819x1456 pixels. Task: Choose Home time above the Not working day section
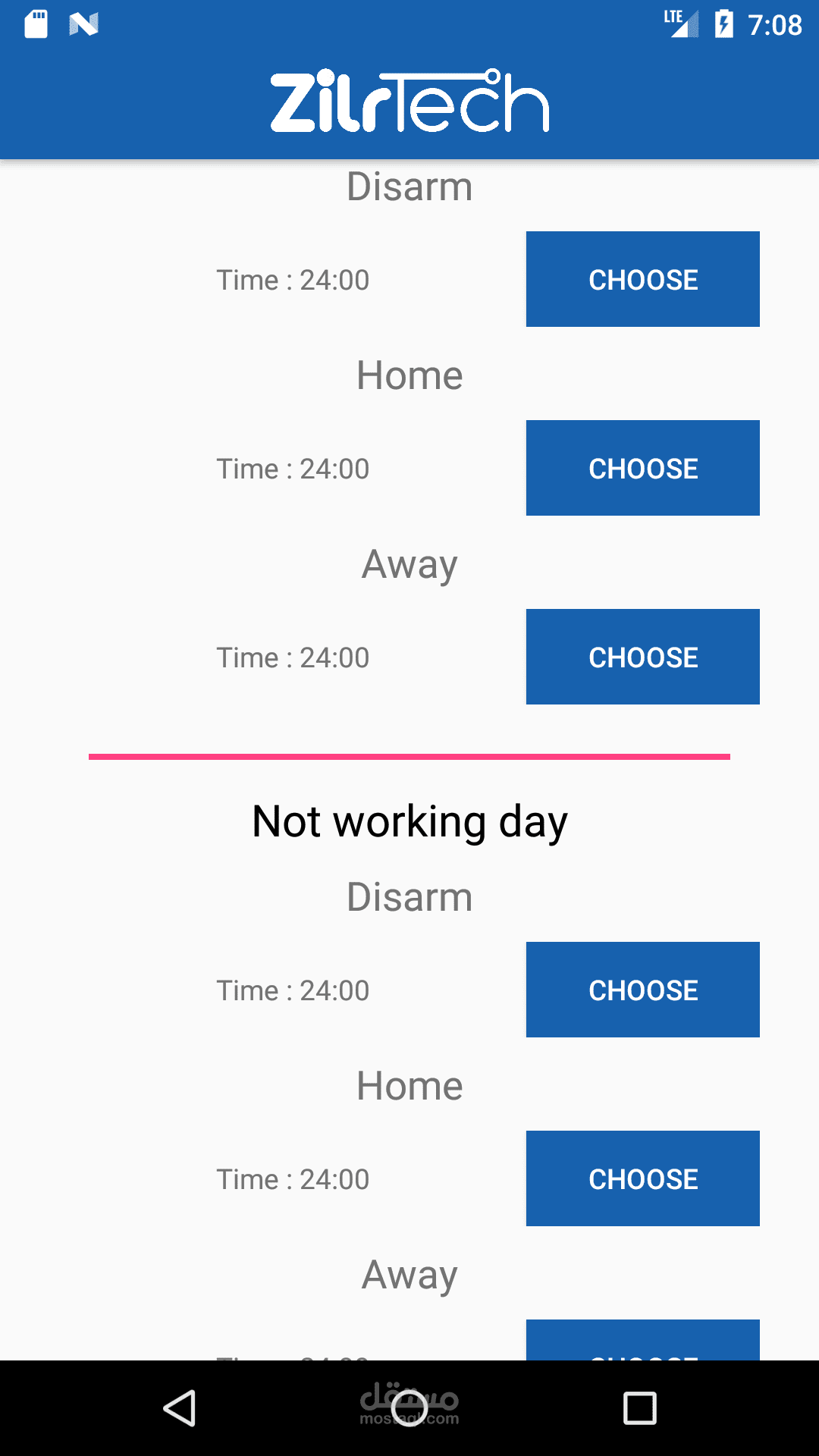[x=642, y=468]
